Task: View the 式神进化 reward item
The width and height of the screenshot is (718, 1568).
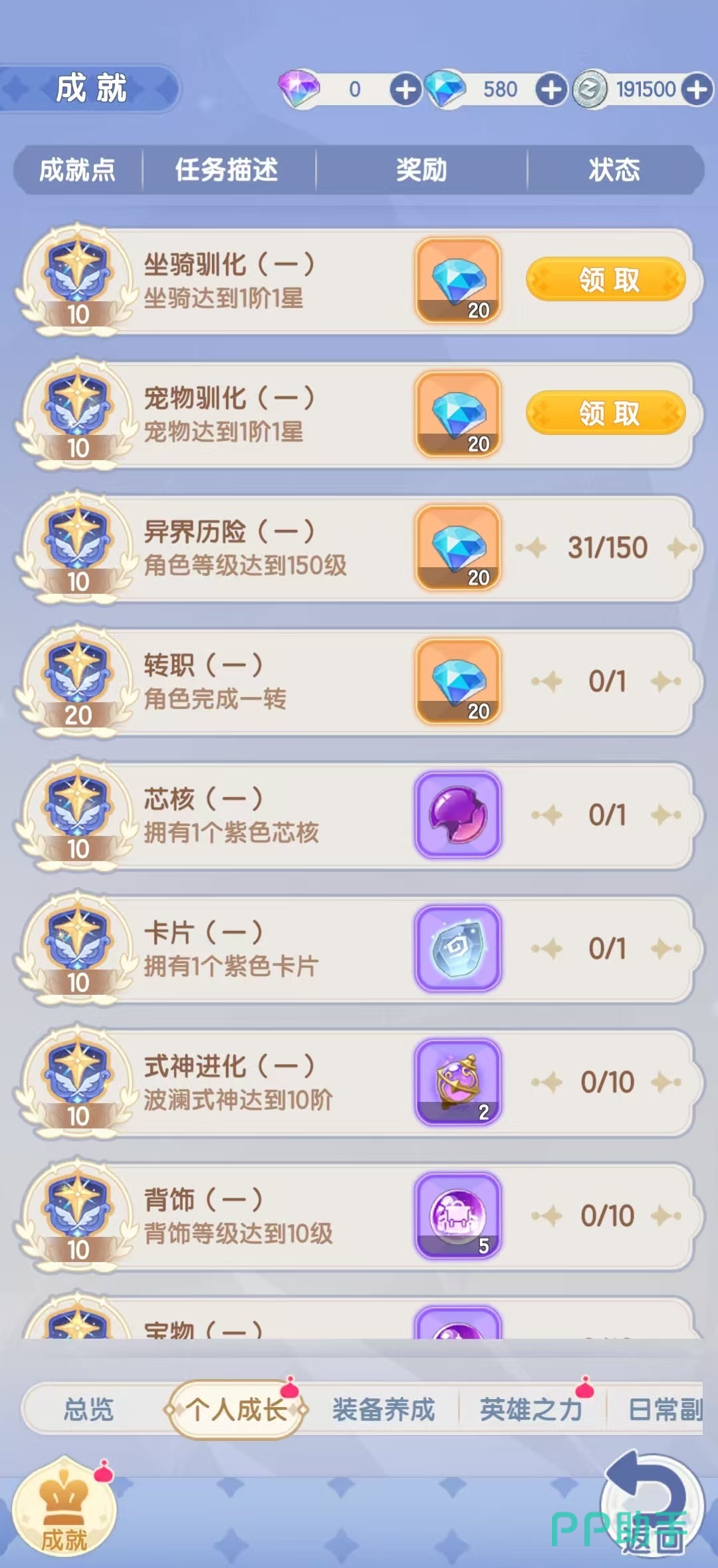Action: (x=458, y=1082)
